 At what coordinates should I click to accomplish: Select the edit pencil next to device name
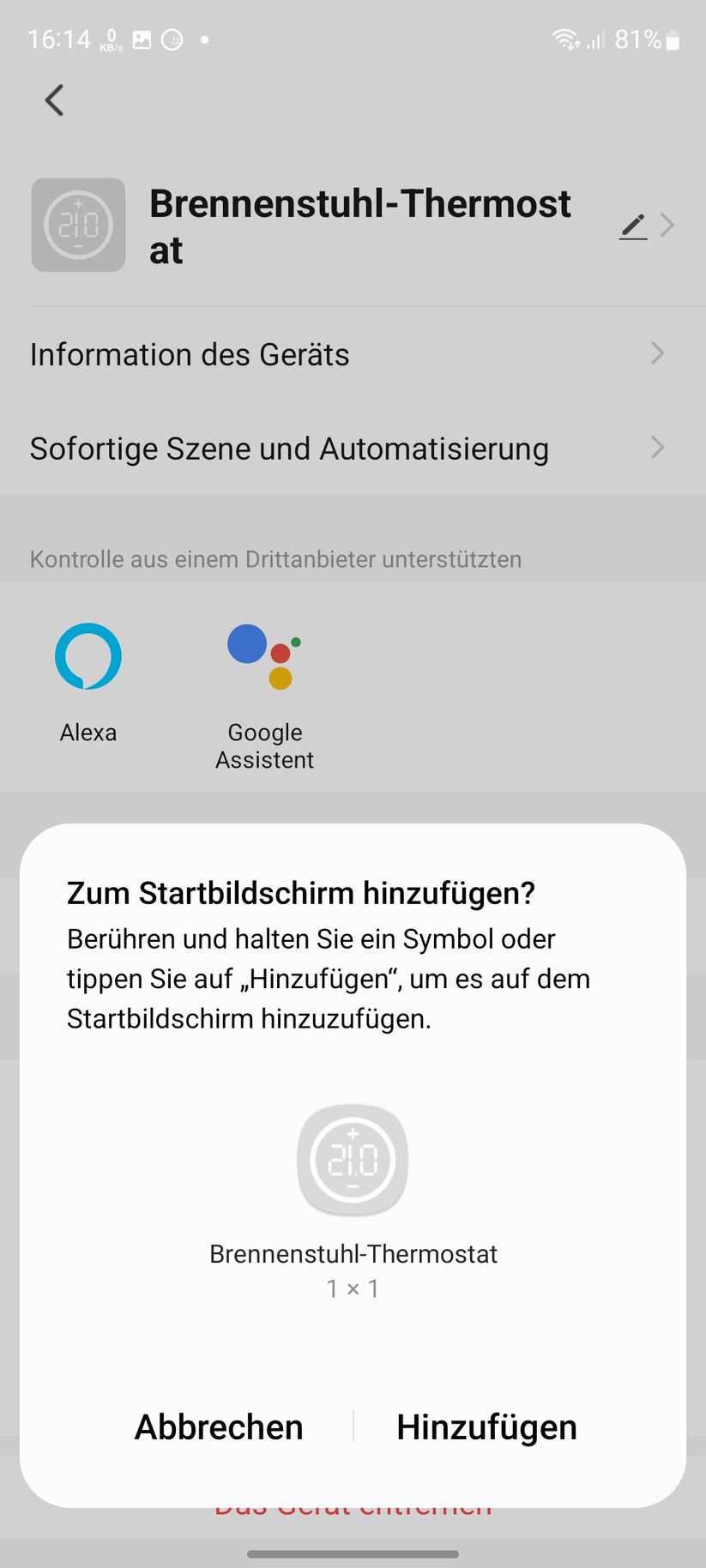(632, 226)
